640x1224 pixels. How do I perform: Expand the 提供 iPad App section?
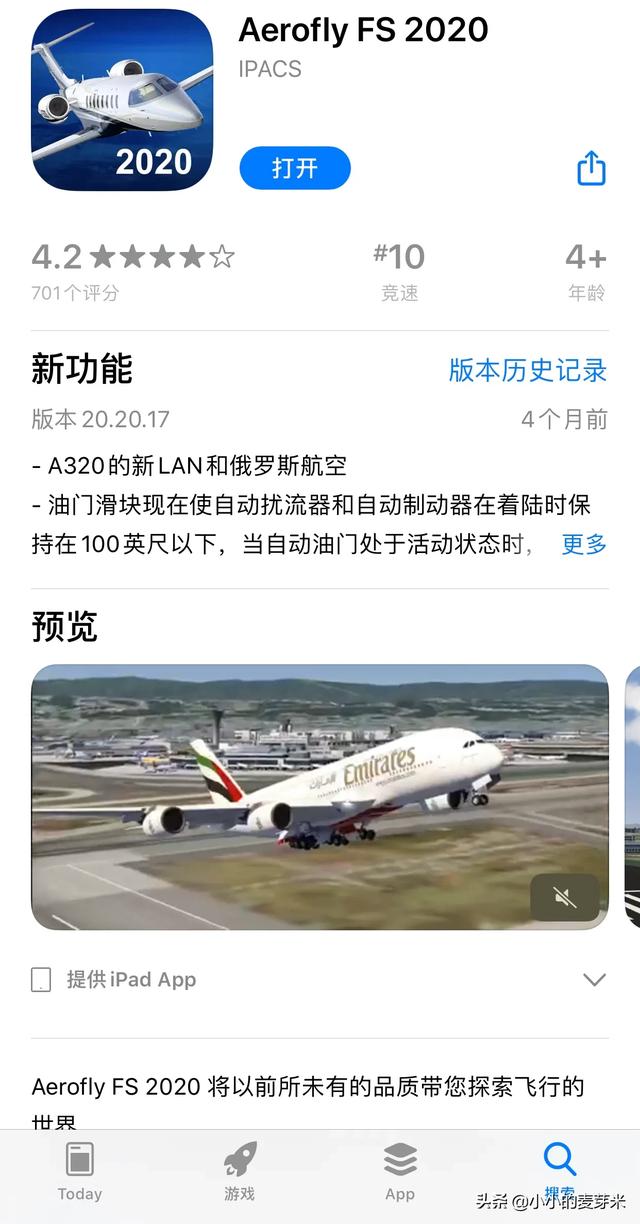coord(594,979)
